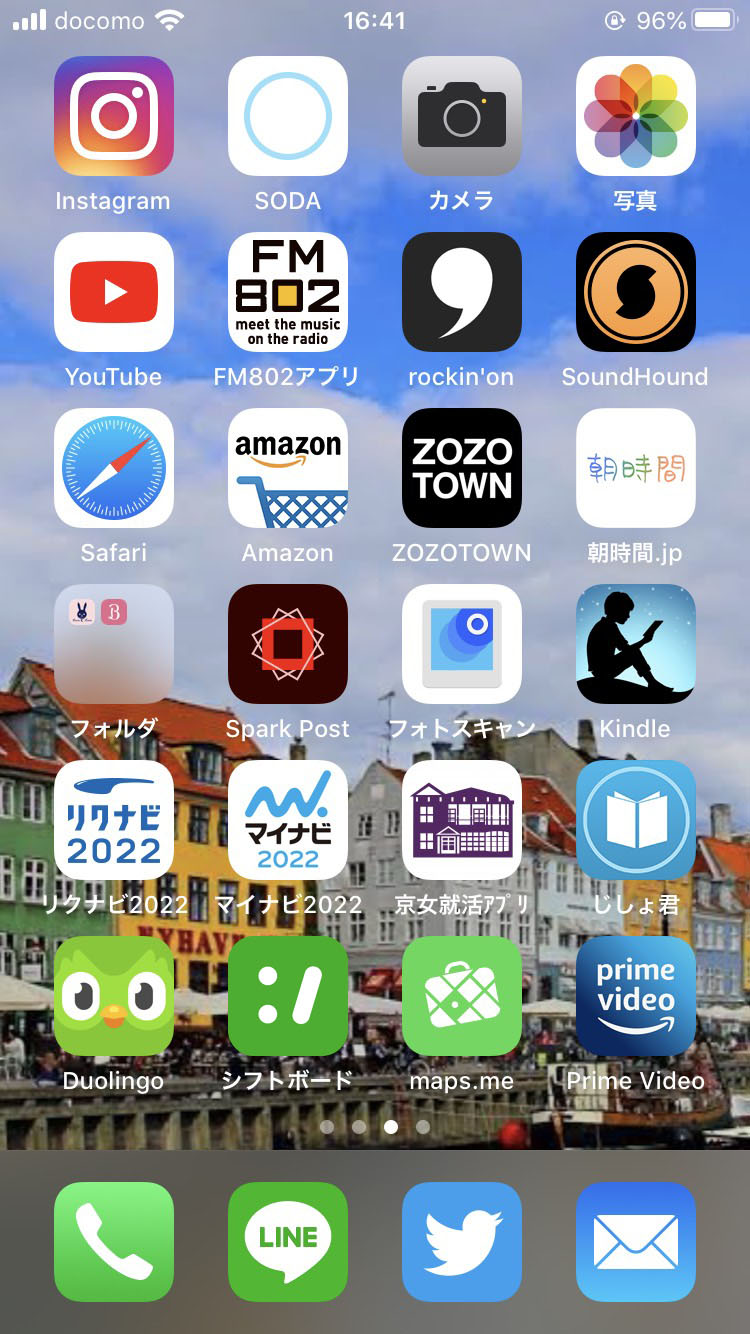Open the フォルダ app folder

tap(113, 644)
